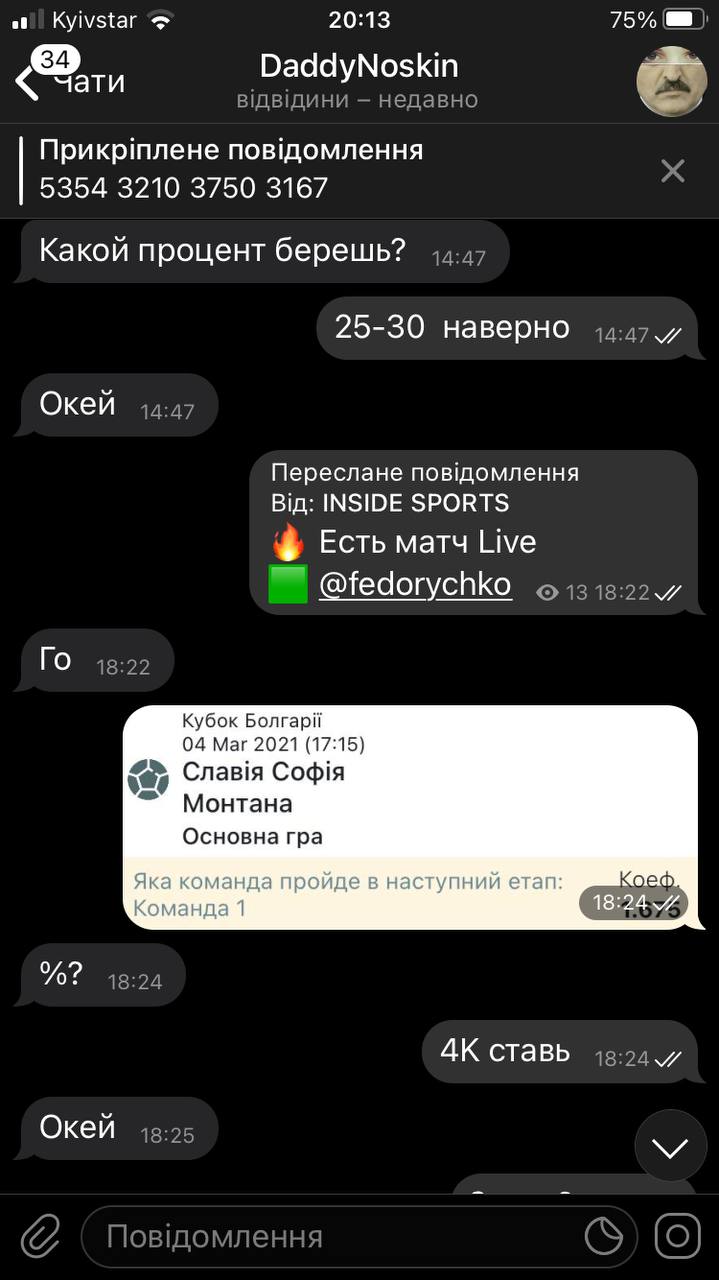Jump to the latest messages
This screenshot has width=719, height=1280.
pyautogui.click(x=670, y=1146)
